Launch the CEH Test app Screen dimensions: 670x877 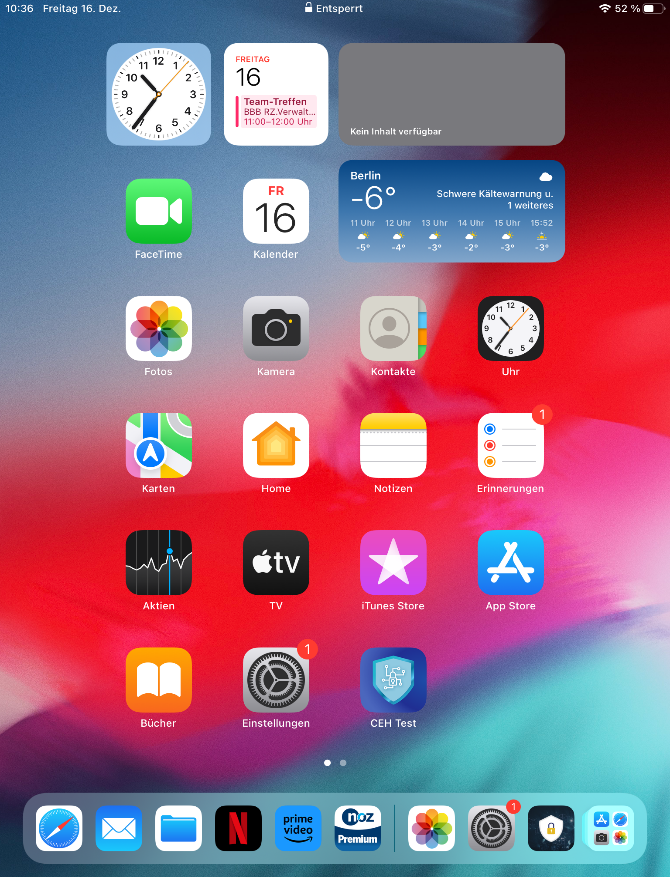click(393, 679)
